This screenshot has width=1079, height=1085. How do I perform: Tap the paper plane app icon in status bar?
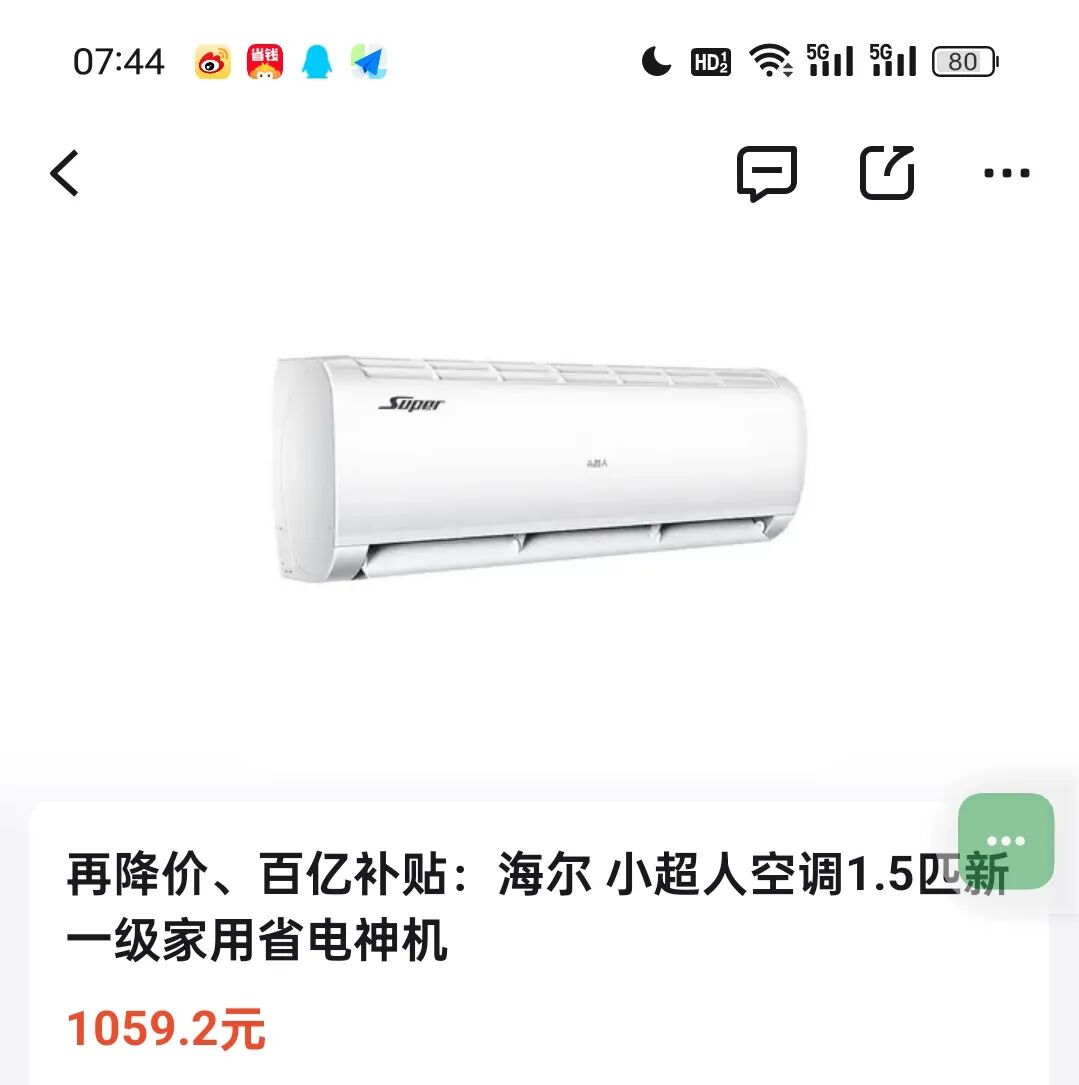click(x=370, y=61)
